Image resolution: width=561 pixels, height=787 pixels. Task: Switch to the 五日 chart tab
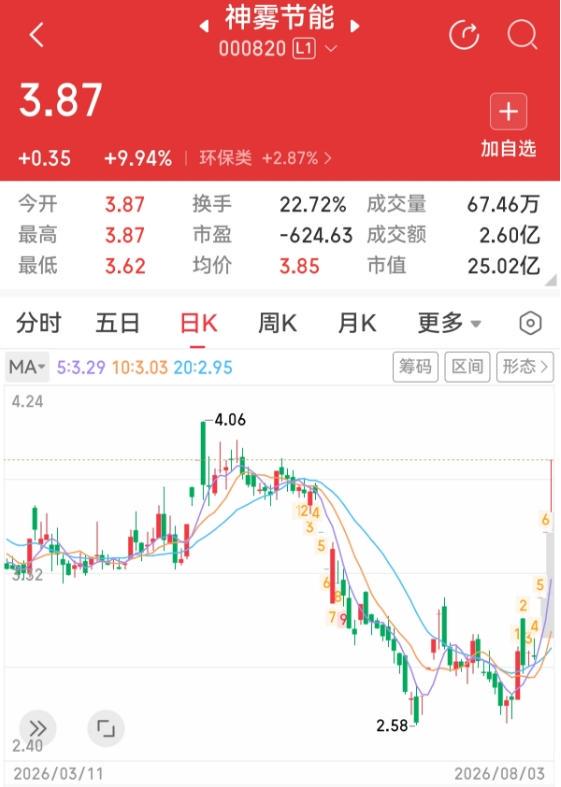(x=117, y=323)
